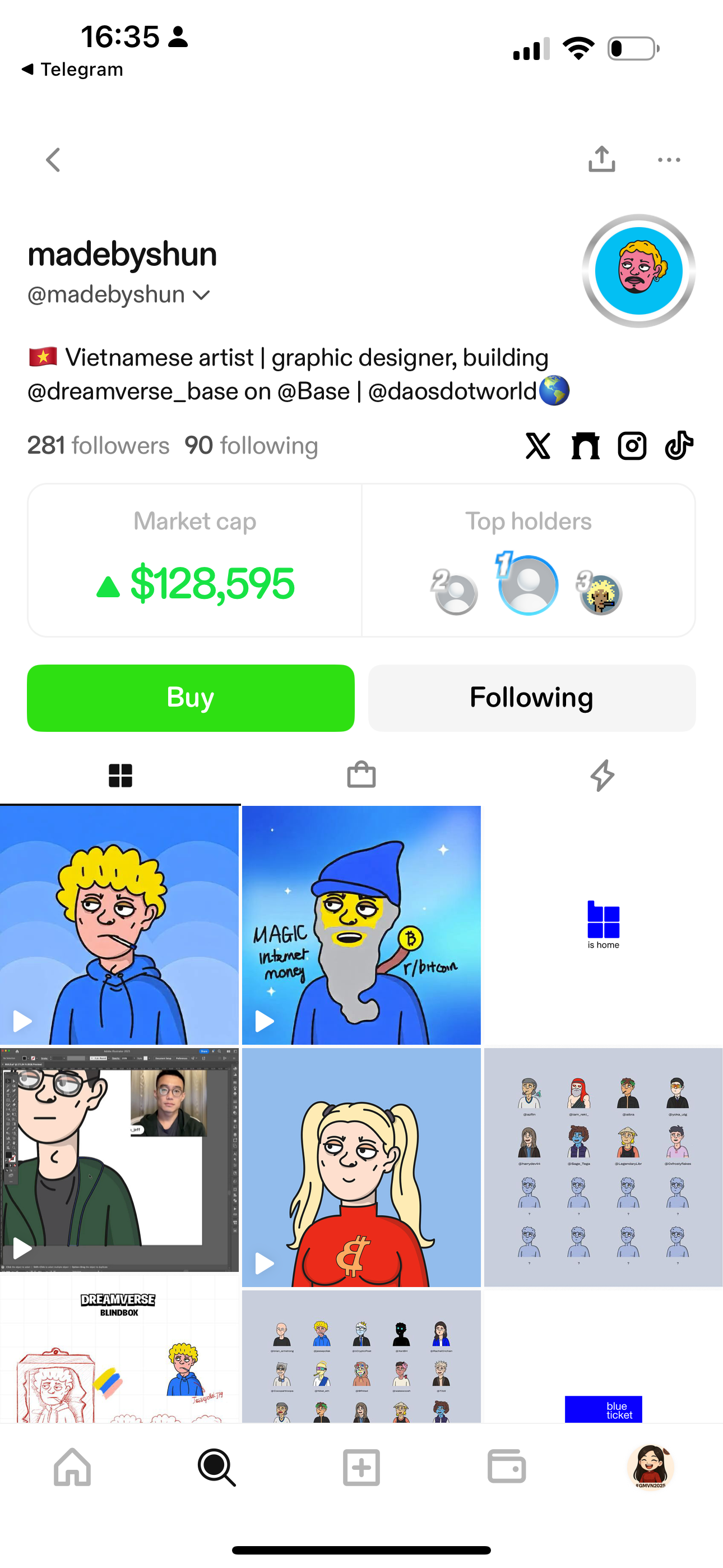Expand the @madebyshun handle dropdown
The width and height of the screenshot is (723, 1568).
[201, 295]
